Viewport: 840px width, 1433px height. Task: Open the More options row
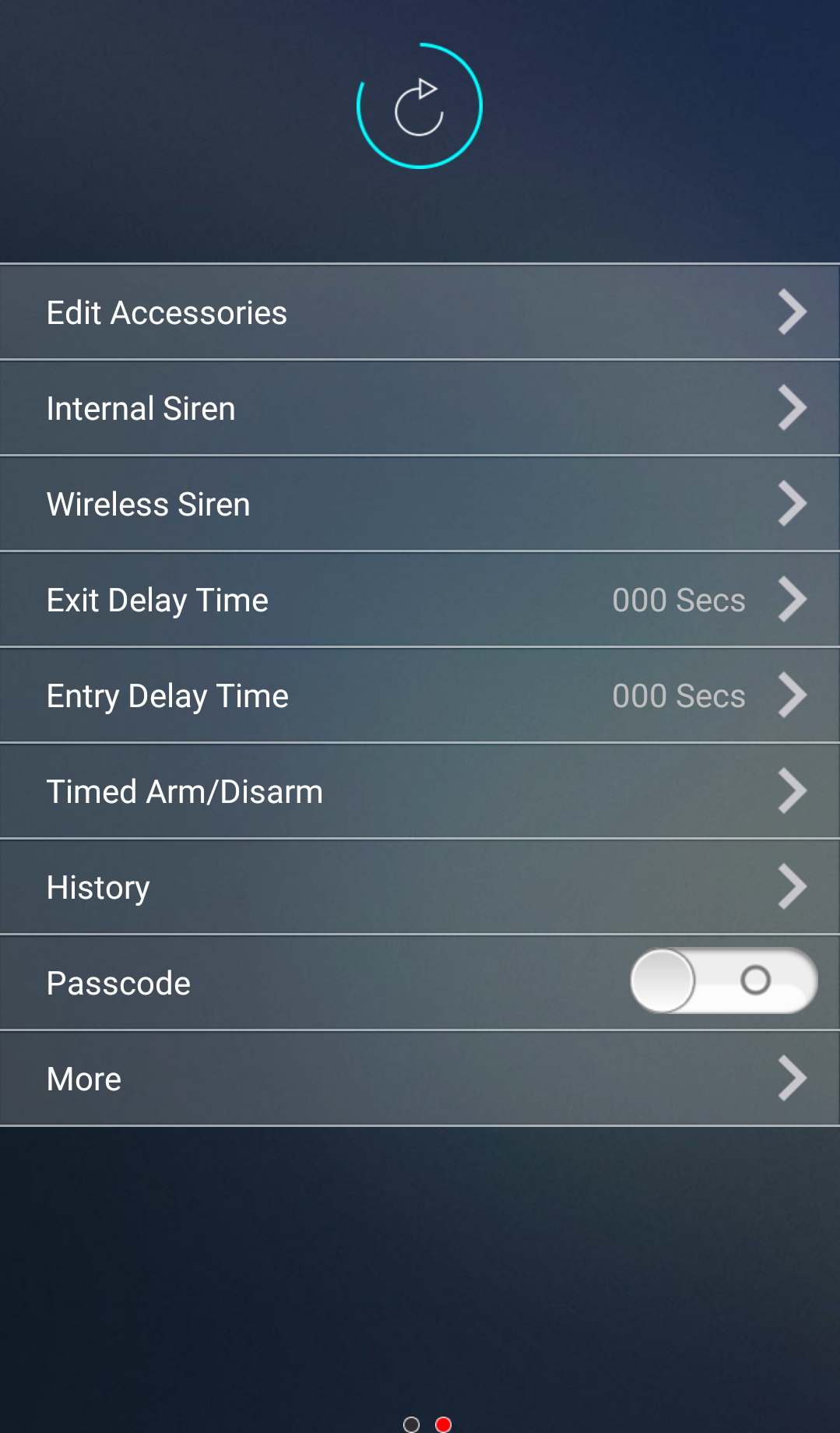point(420,1079)
